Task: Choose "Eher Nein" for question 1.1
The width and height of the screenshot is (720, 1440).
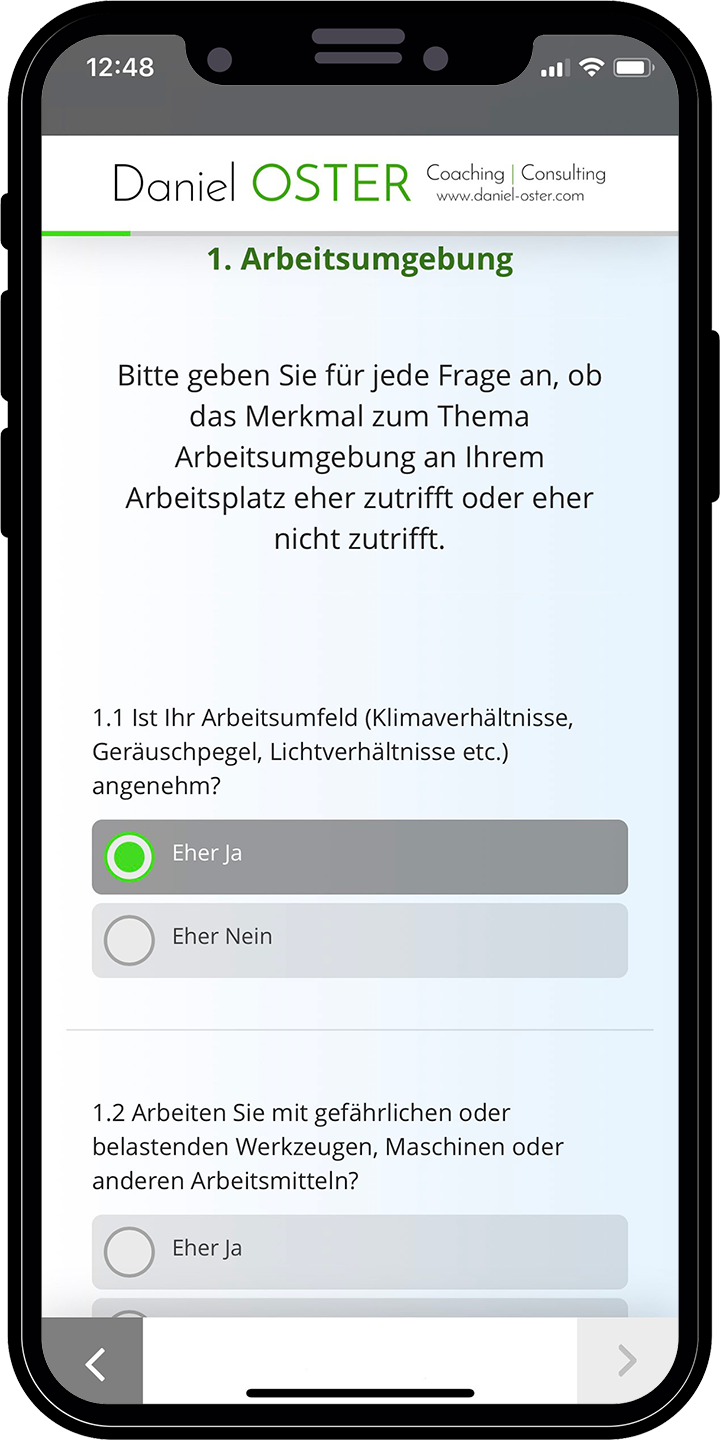Action: [x=360, y=940]
